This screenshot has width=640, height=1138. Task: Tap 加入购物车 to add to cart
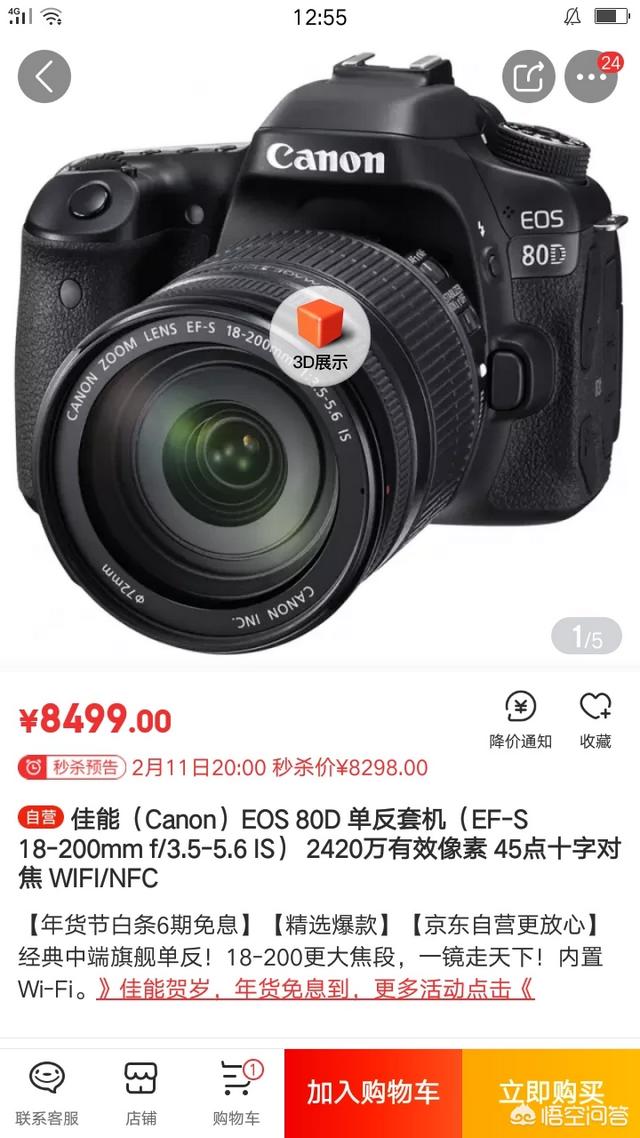coord(373,1093)
